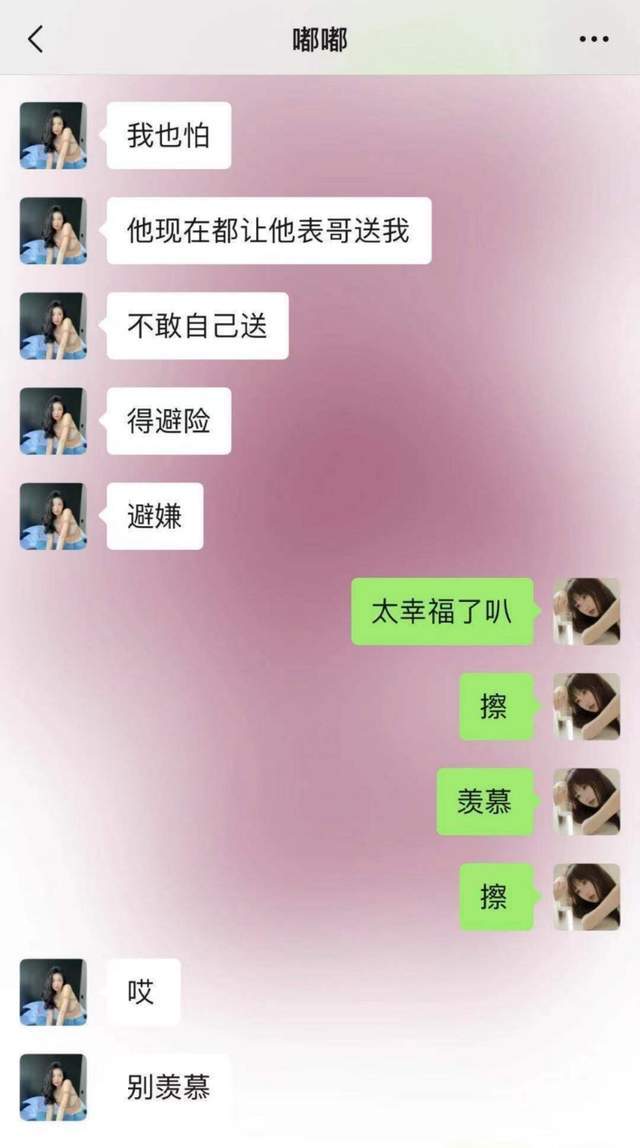Open the chat options three-dot menu

point(594,39)
